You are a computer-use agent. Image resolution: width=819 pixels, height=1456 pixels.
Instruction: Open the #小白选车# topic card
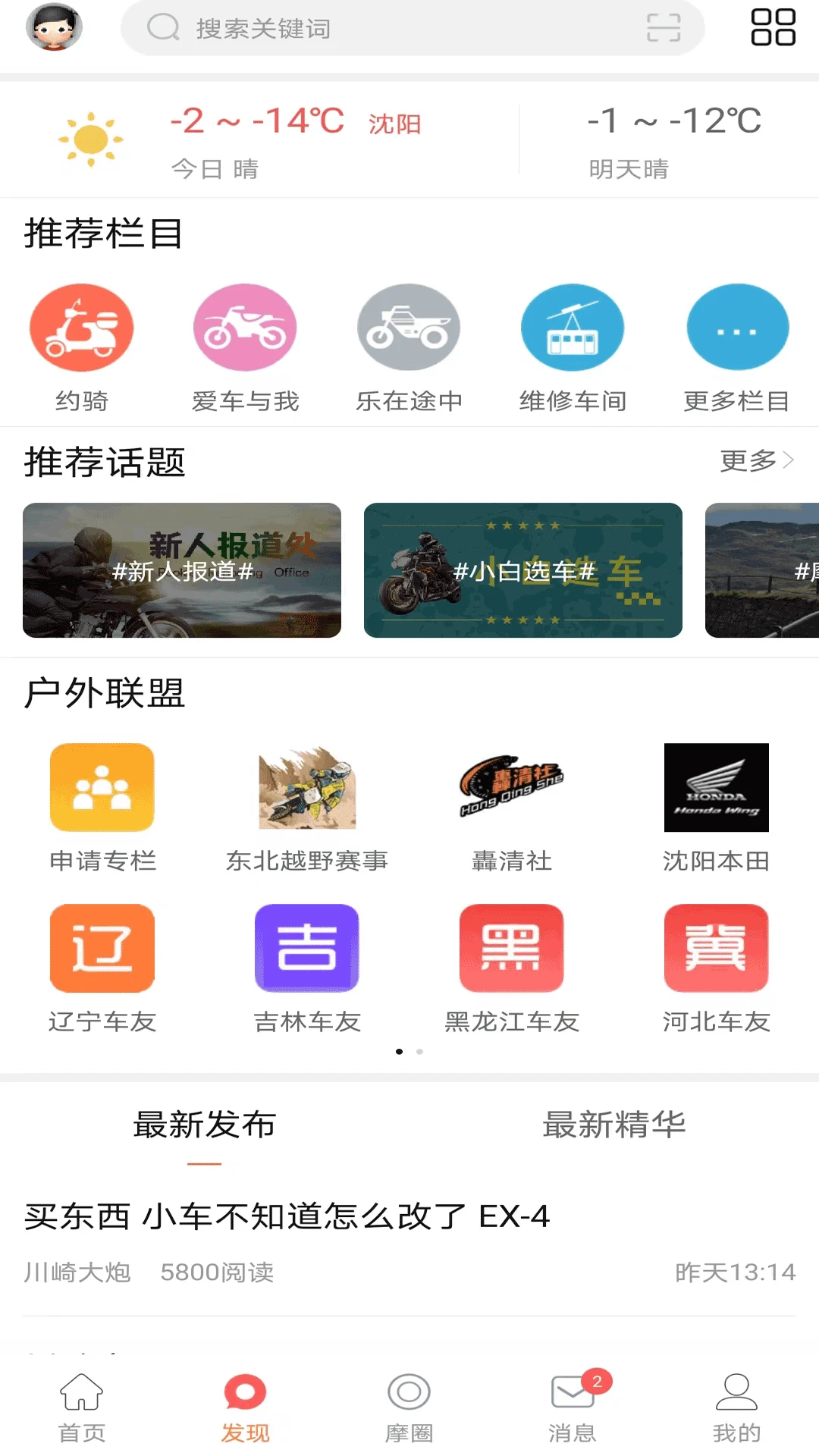pyautogui.click(x=523, y=570)
